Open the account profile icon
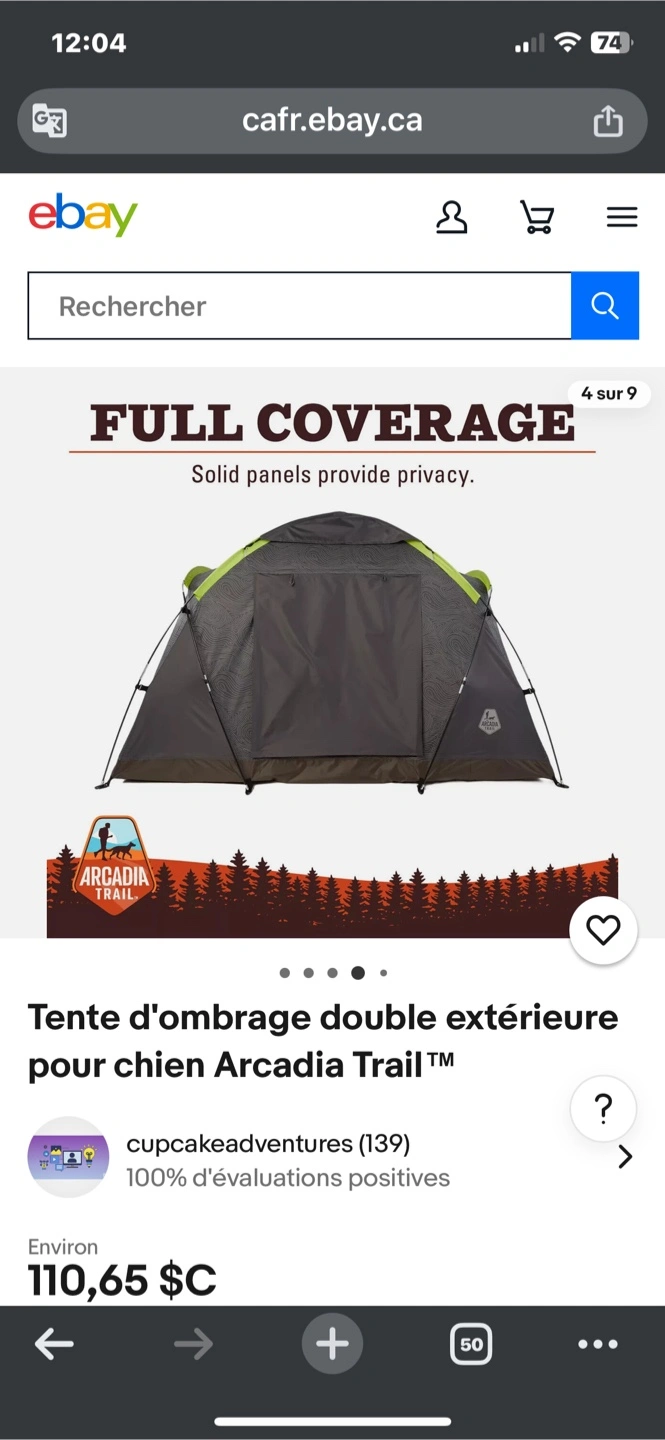665x1440 pixels. (x=452, y=217)
